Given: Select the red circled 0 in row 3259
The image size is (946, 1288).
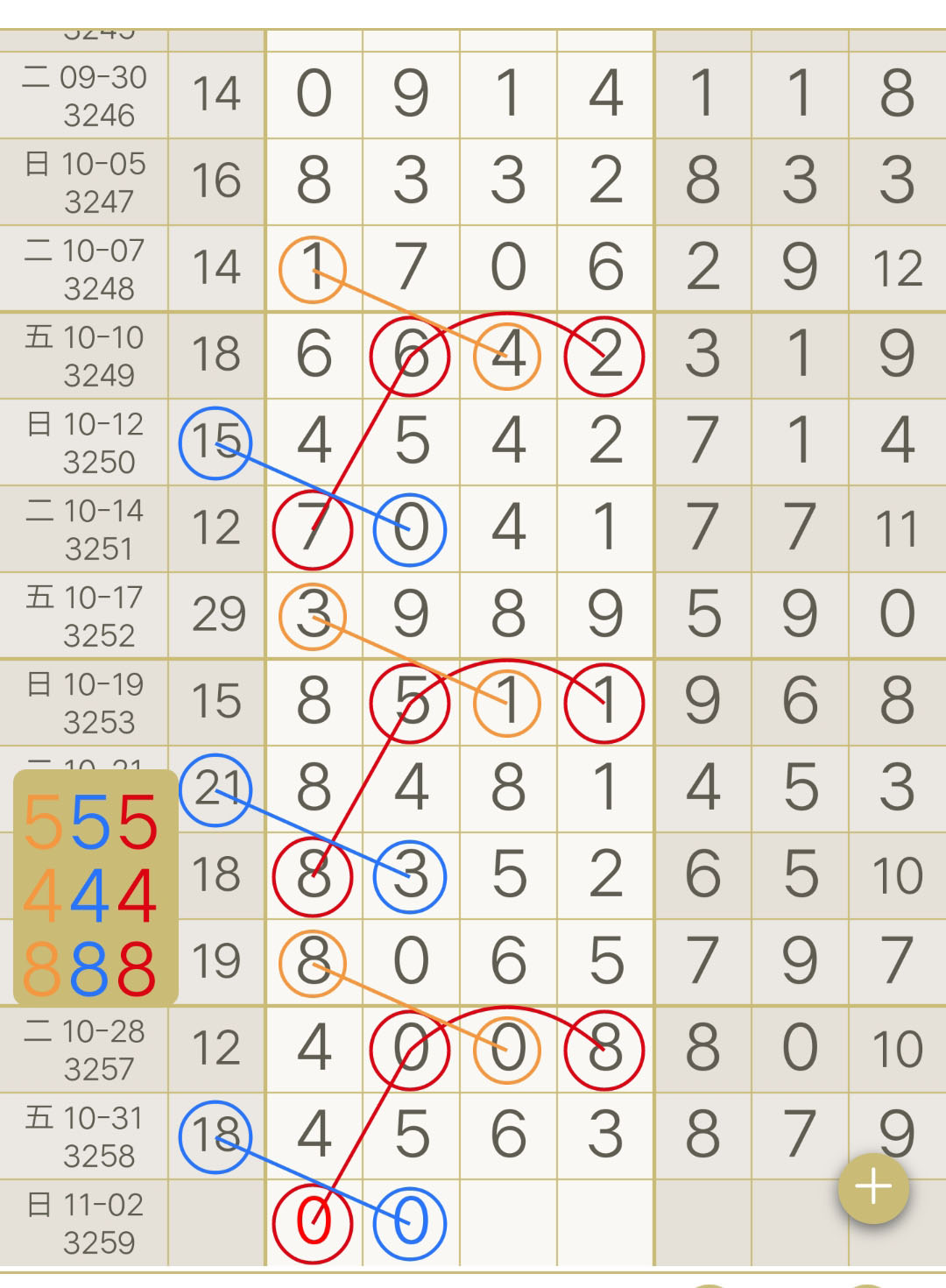Looking at the screenshot, I should pyautogui.click(x=313, y=1224).
